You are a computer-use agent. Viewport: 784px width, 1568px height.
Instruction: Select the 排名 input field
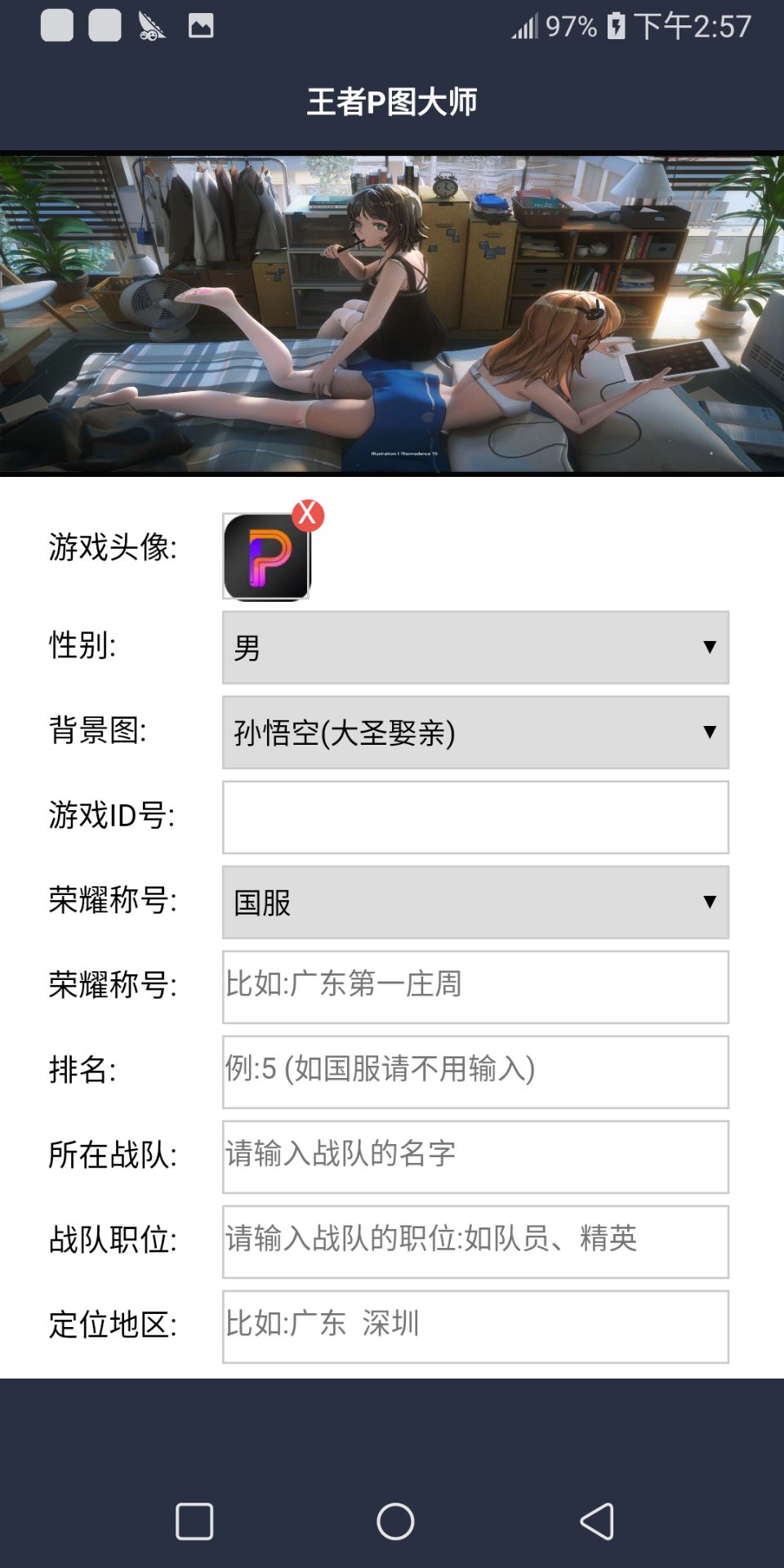475,1072
